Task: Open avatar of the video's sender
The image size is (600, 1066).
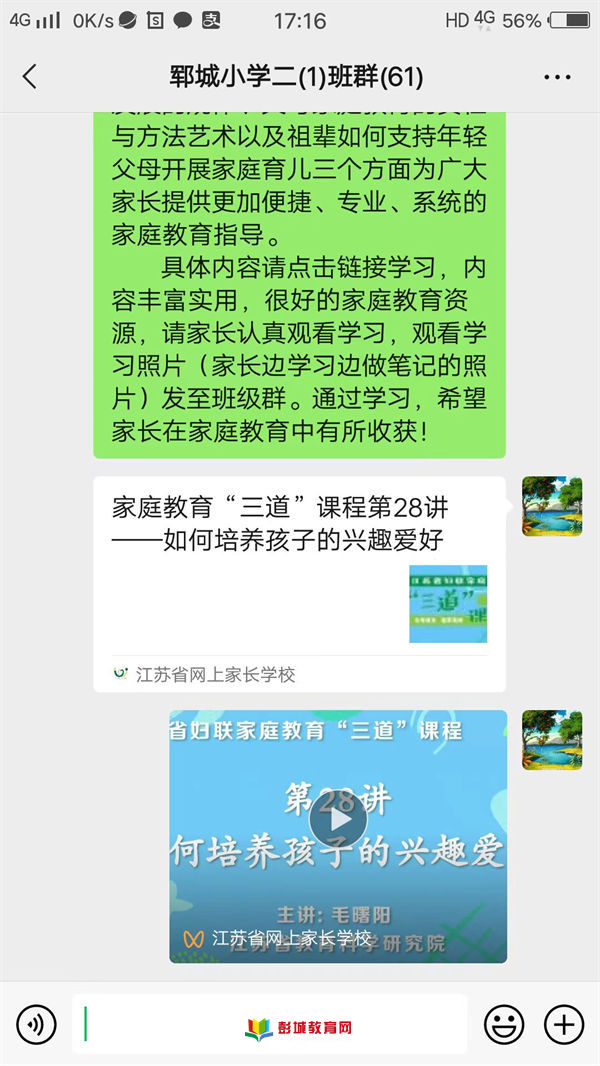Action: 552,740
